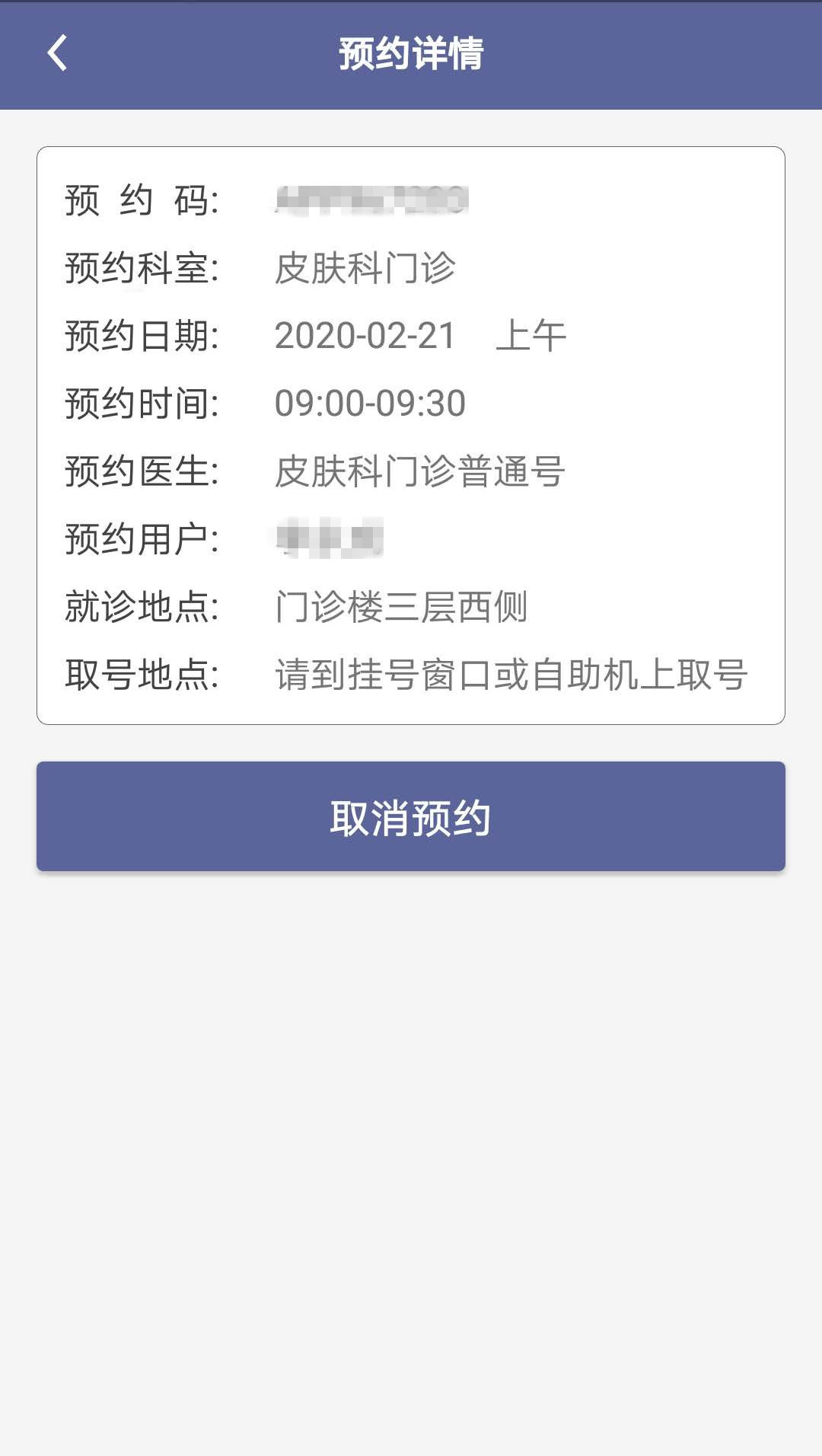Tap the appointment details card
The image size is (822, 1456).
click(411, 434)
